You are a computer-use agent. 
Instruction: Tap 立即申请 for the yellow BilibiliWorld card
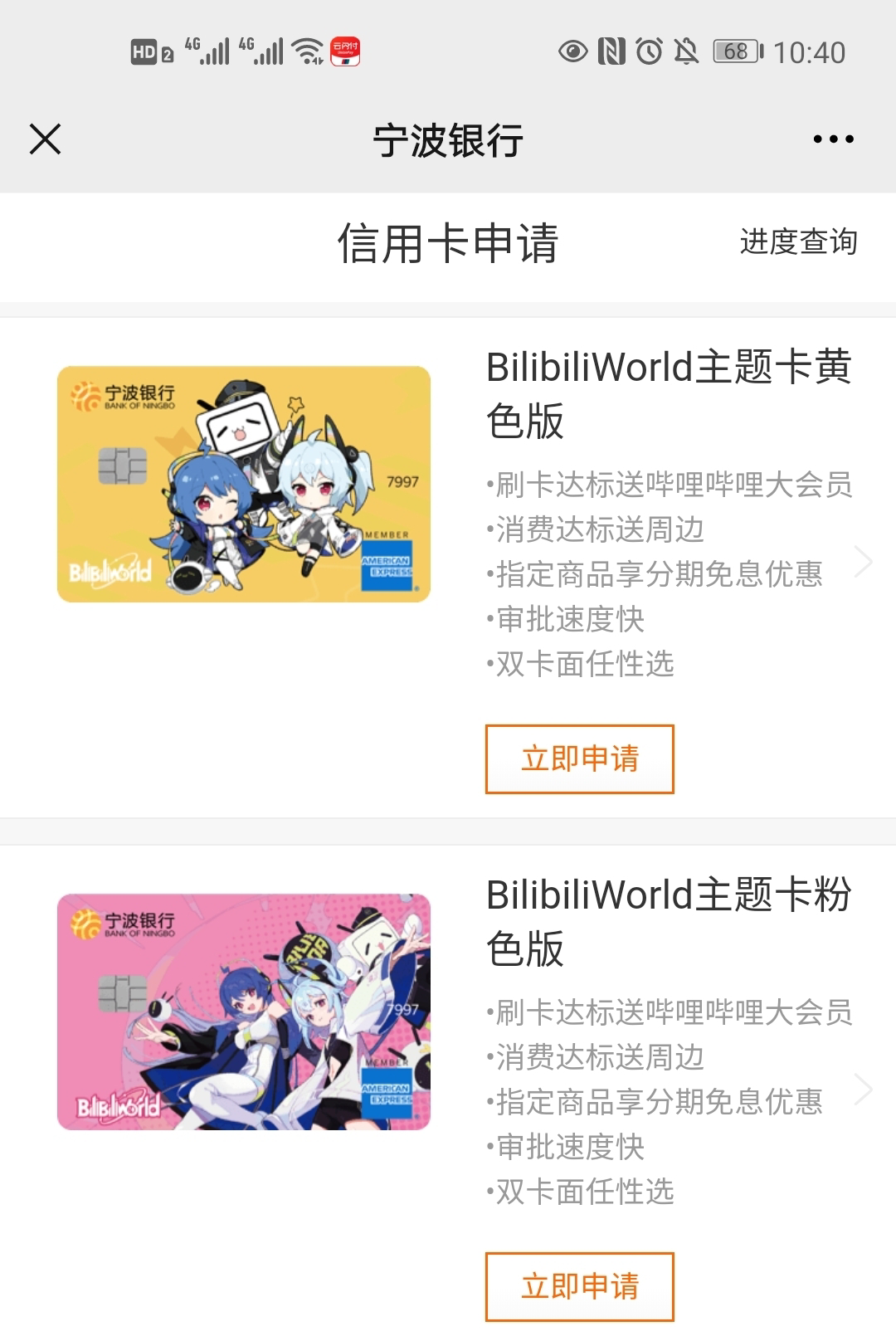point(579,759)
